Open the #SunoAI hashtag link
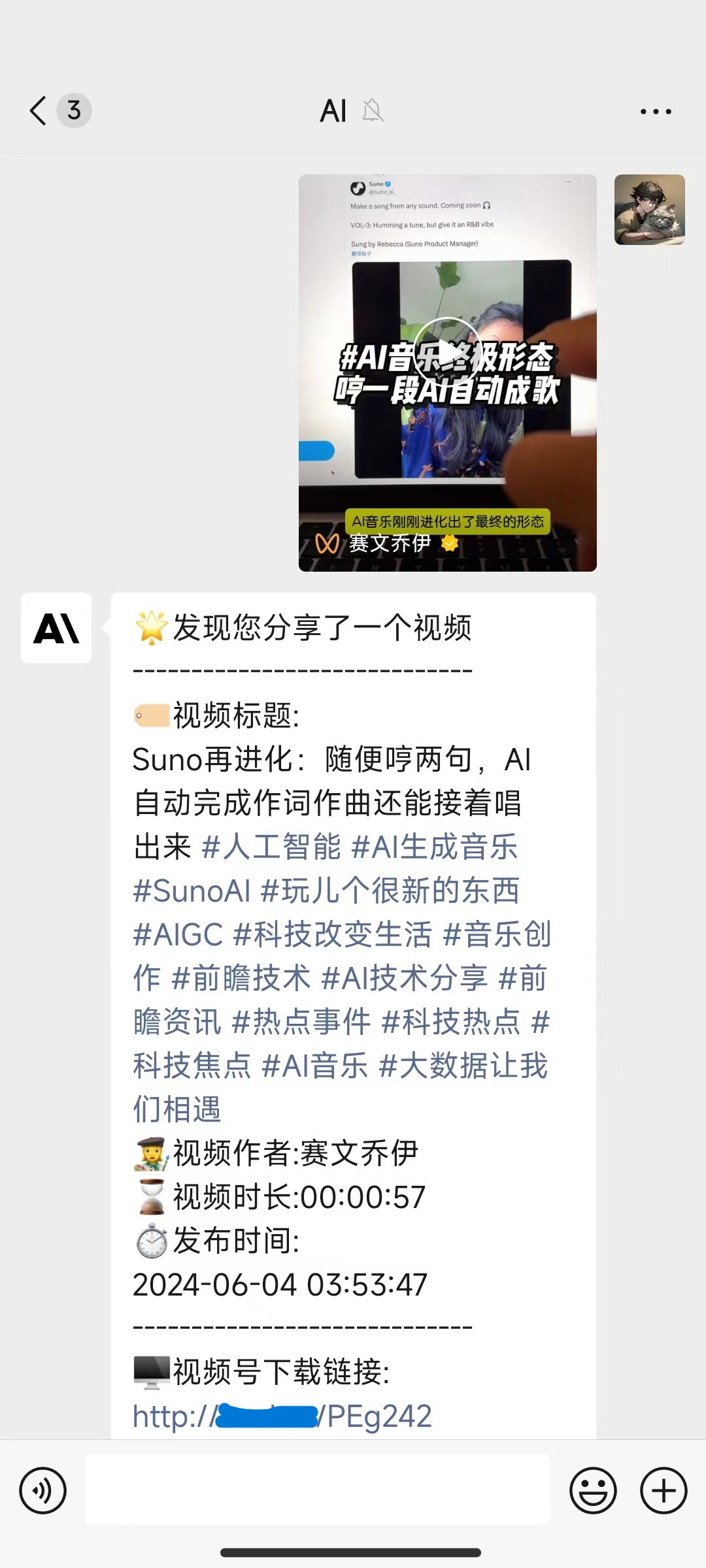 tap(192, 890)
